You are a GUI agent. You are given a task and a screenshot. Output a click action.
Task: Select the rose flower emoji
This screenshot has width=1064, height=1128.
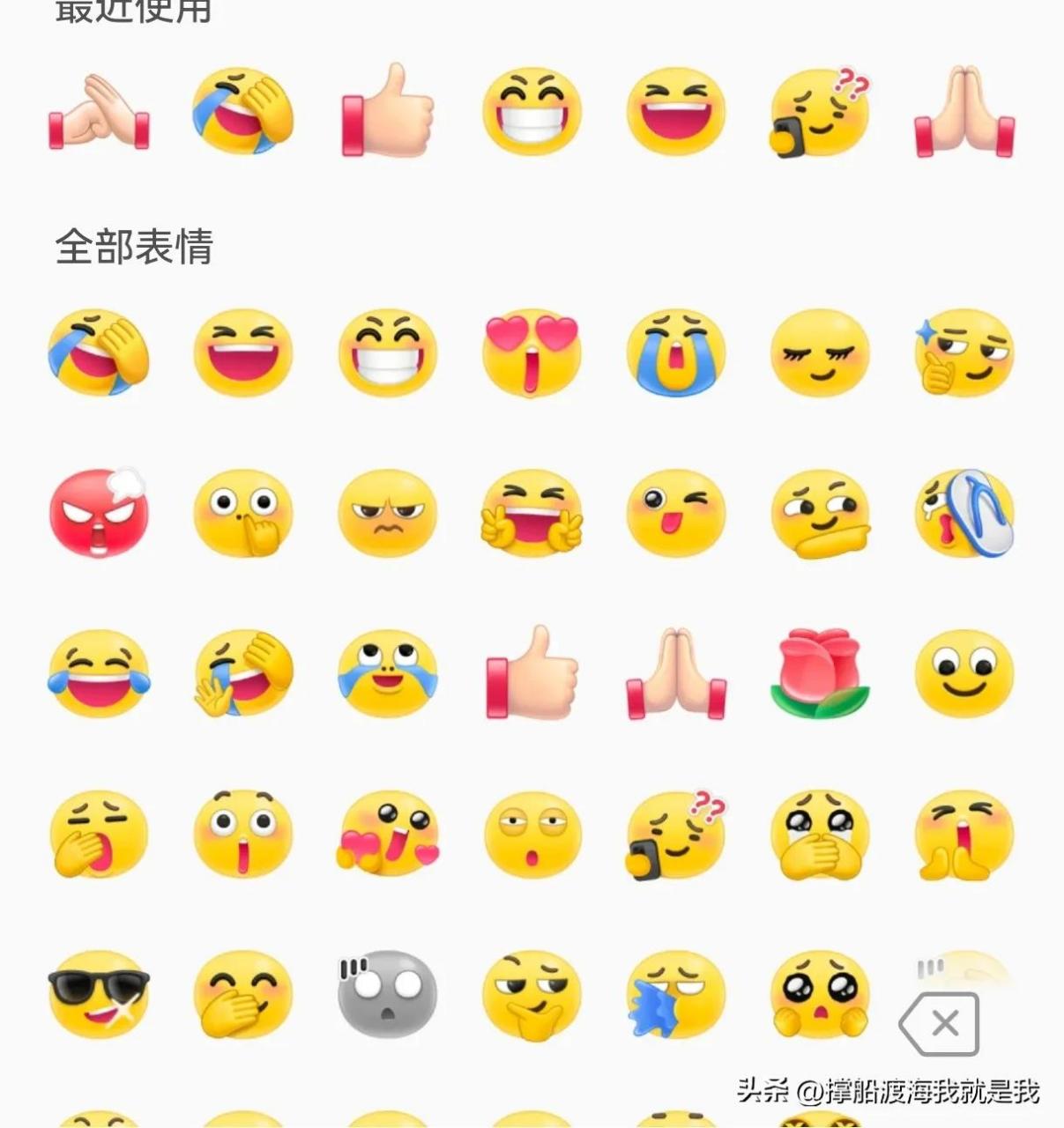tap(818, 674)
